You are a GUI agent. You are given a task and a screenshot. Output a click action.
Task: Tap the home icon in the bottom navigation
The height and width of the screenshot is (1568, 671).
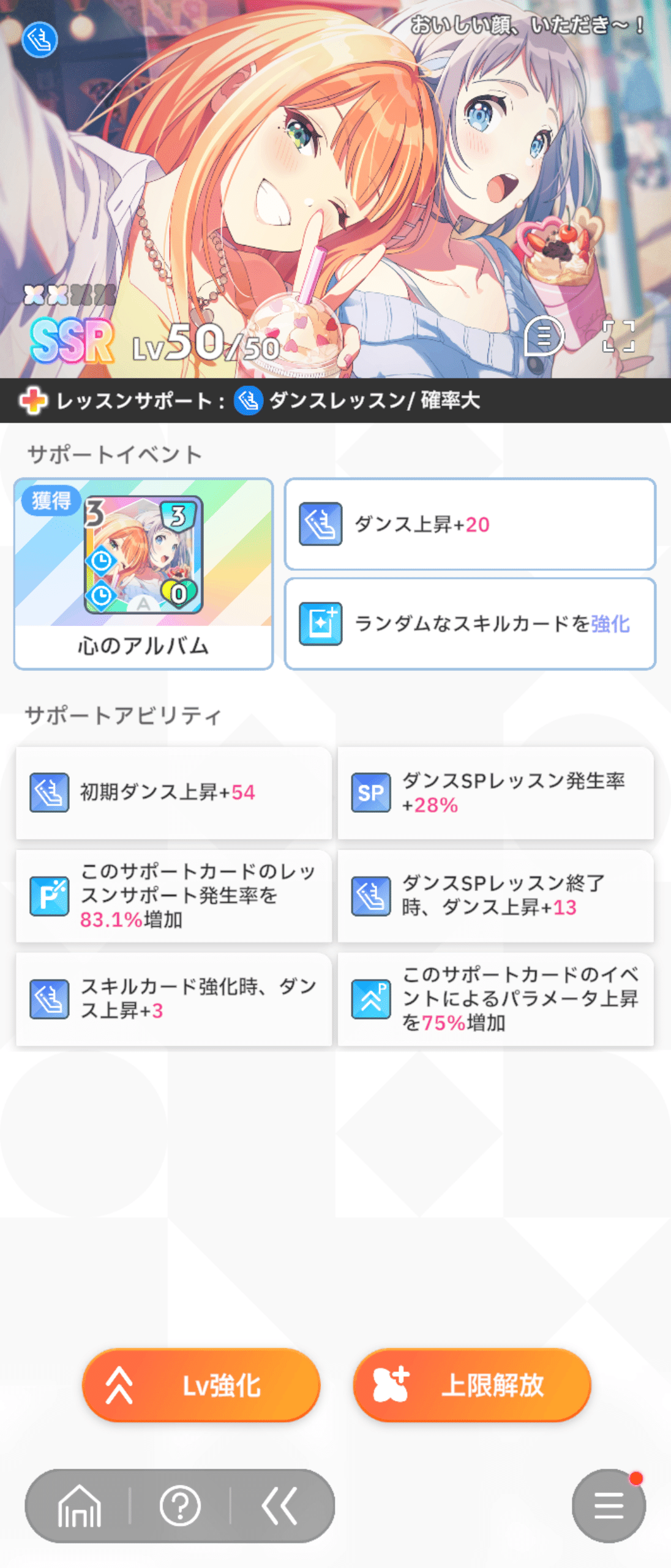(82, 1504)
